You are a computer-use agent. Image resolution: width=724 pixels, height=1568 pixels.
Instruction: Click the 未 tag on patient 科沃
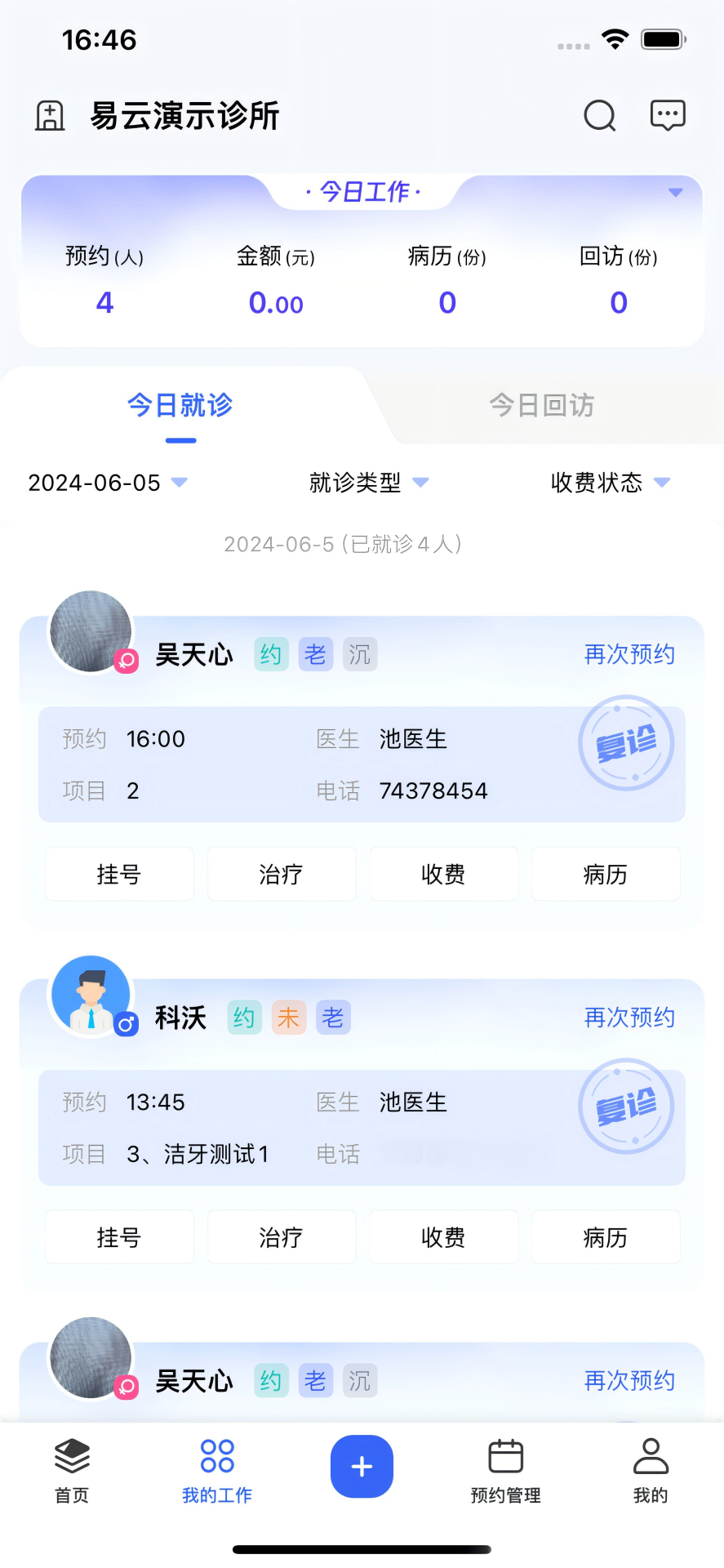click(x=288, y=1017)
